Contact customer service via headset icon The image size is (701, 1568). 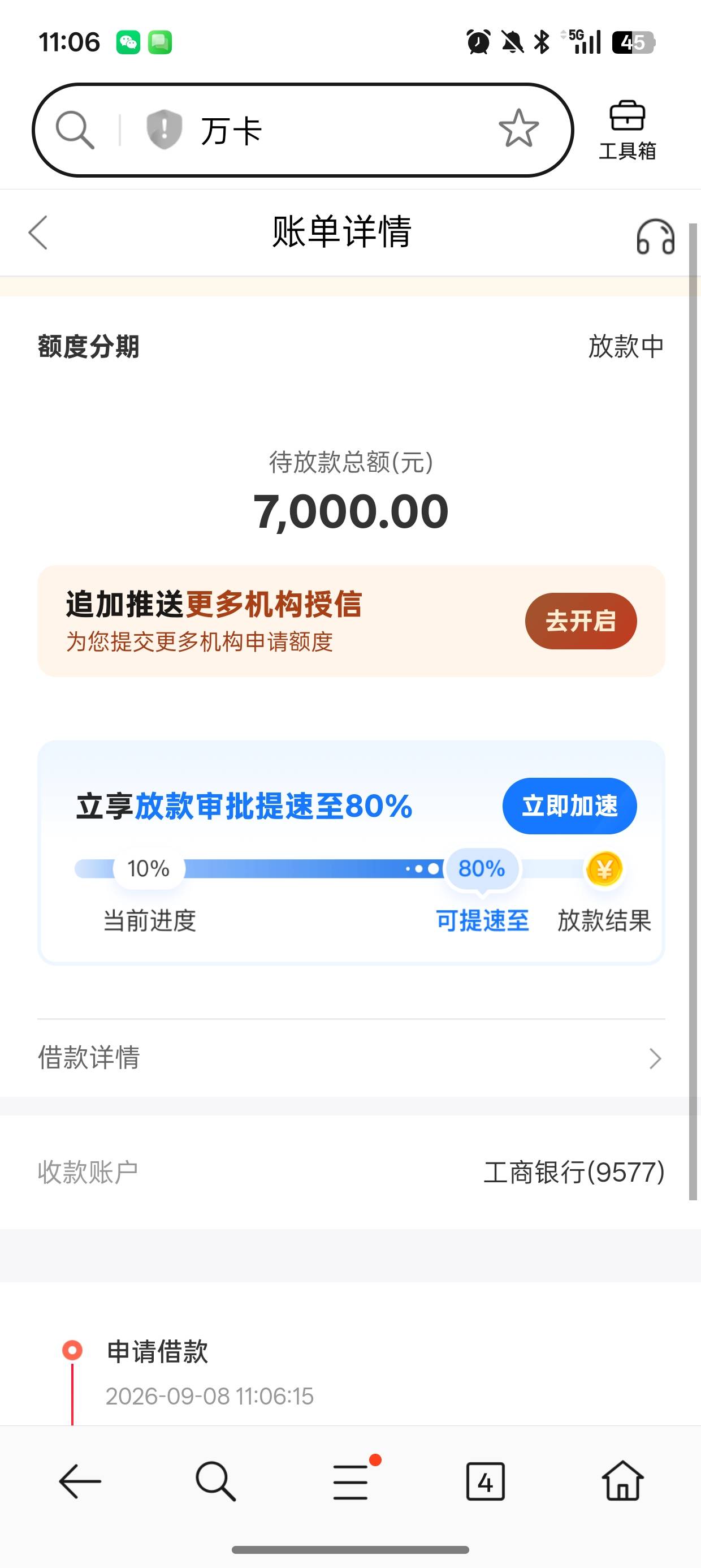coord(655,236)
